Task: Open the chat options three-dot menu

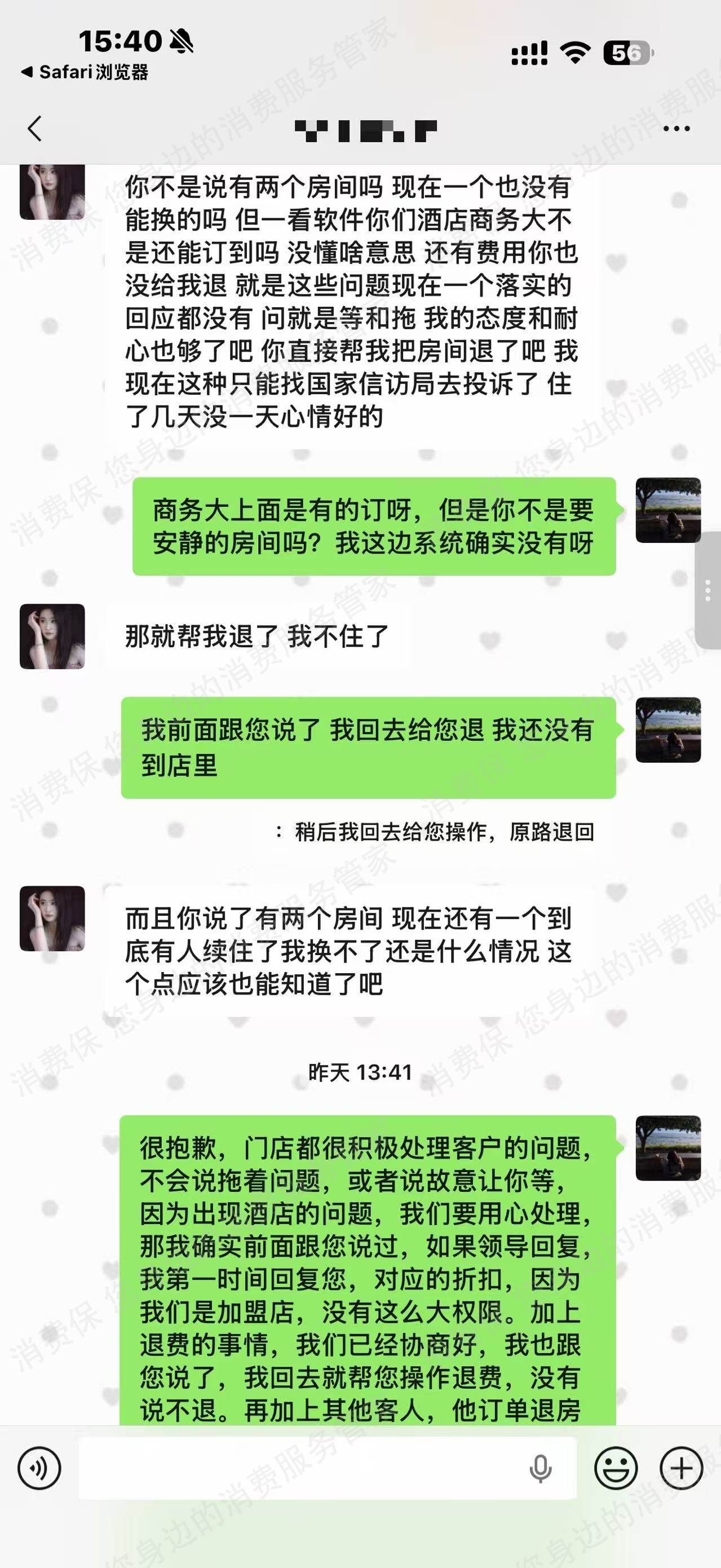Action: (676, 129)
